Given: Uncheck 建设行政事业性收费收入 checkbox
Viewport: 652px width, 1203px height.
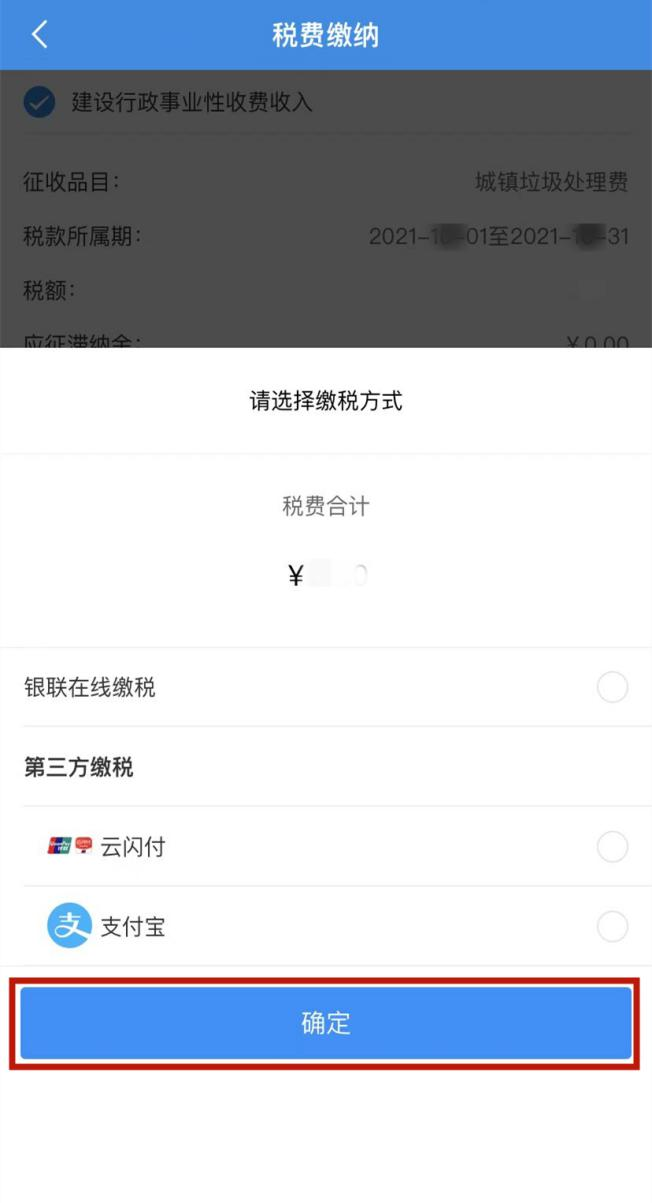Looking at the screenshot, I should click(x=39, y=102).
